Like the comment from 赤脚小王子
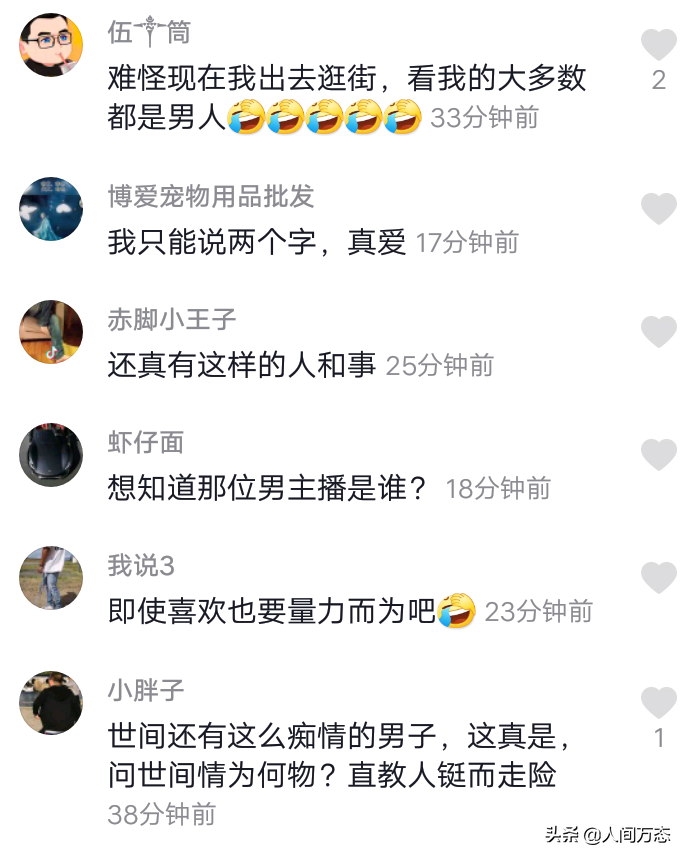Screen dimensions: 686x859 click(x=658, y=332)
